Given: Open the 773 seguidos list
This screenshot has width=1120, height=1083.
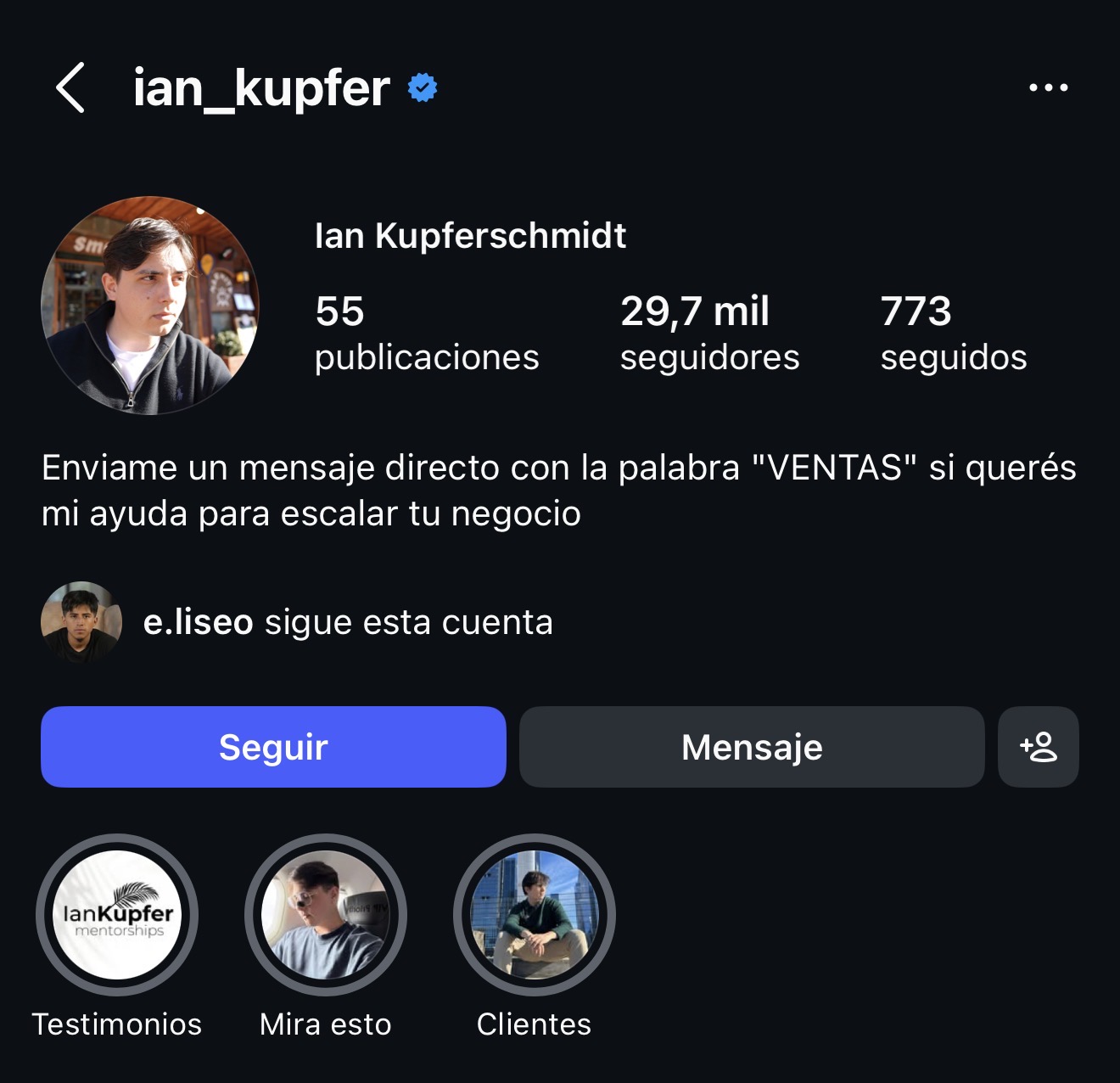Looking at the screenshot, I should coord(953,333).
